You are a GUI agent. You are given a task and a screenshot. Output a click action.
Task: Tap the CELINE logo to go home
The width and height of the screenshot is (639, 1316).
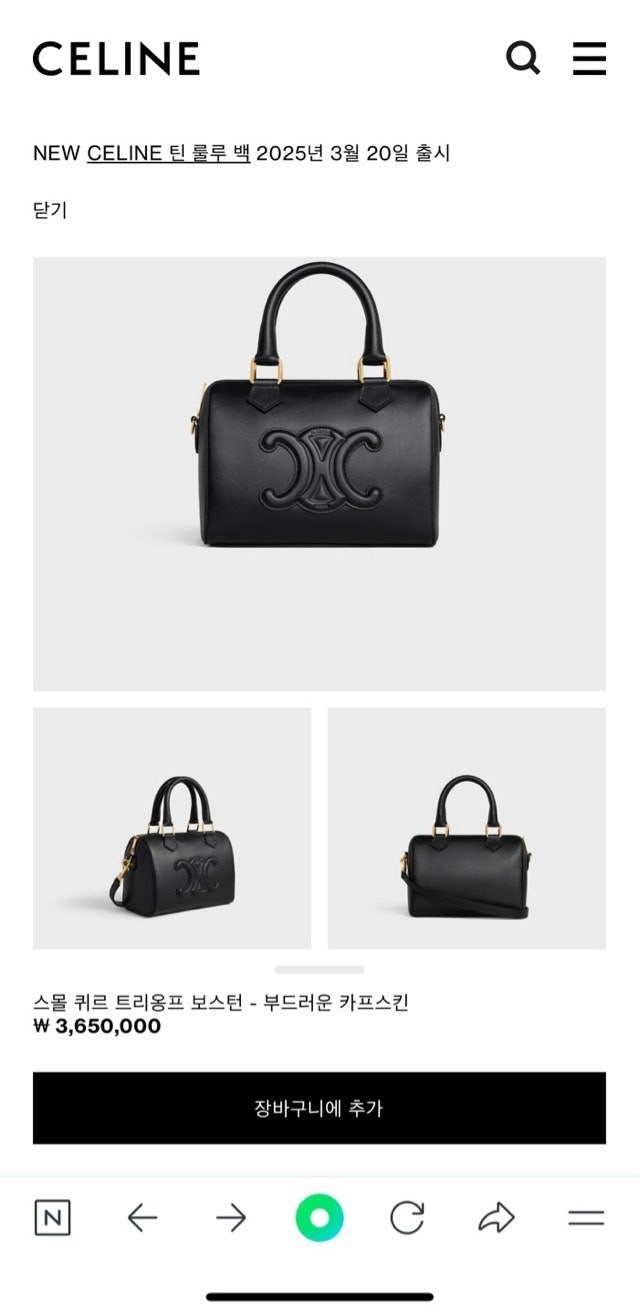(x=116, y=58)
